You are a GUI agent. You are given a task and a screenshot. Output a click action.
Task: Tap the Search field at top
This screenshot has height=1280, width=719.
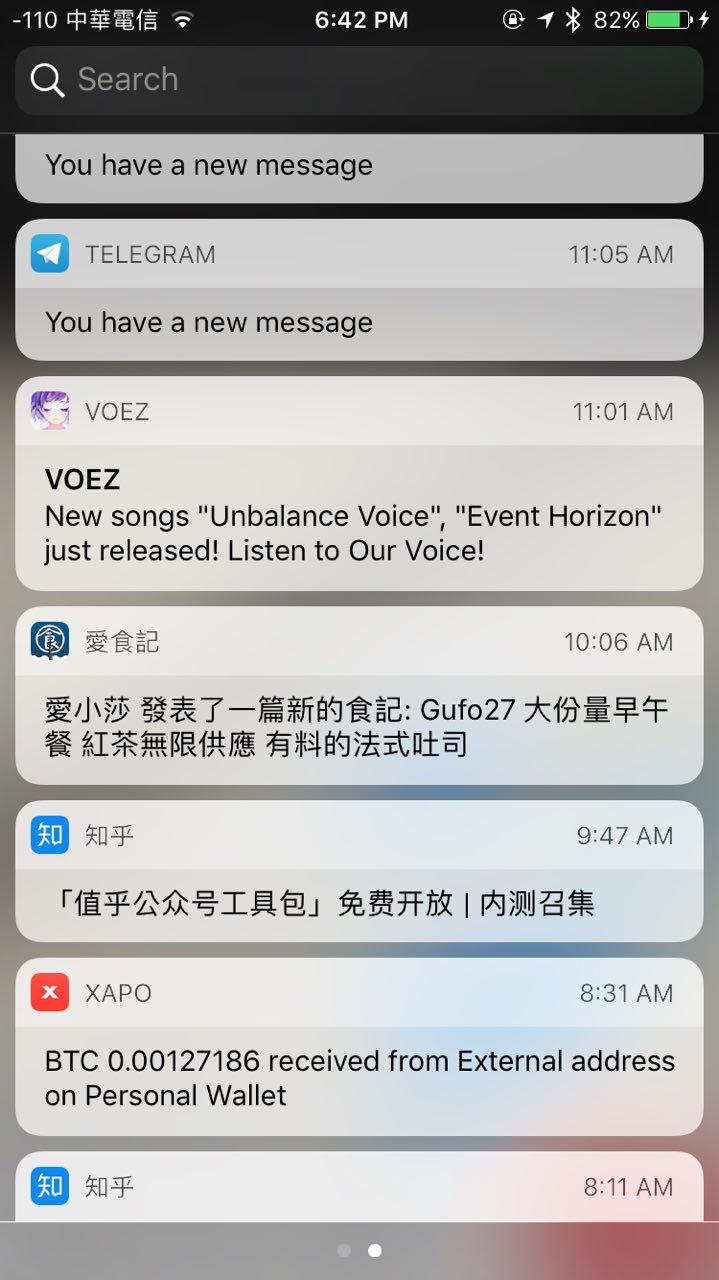tap(359, 80)
